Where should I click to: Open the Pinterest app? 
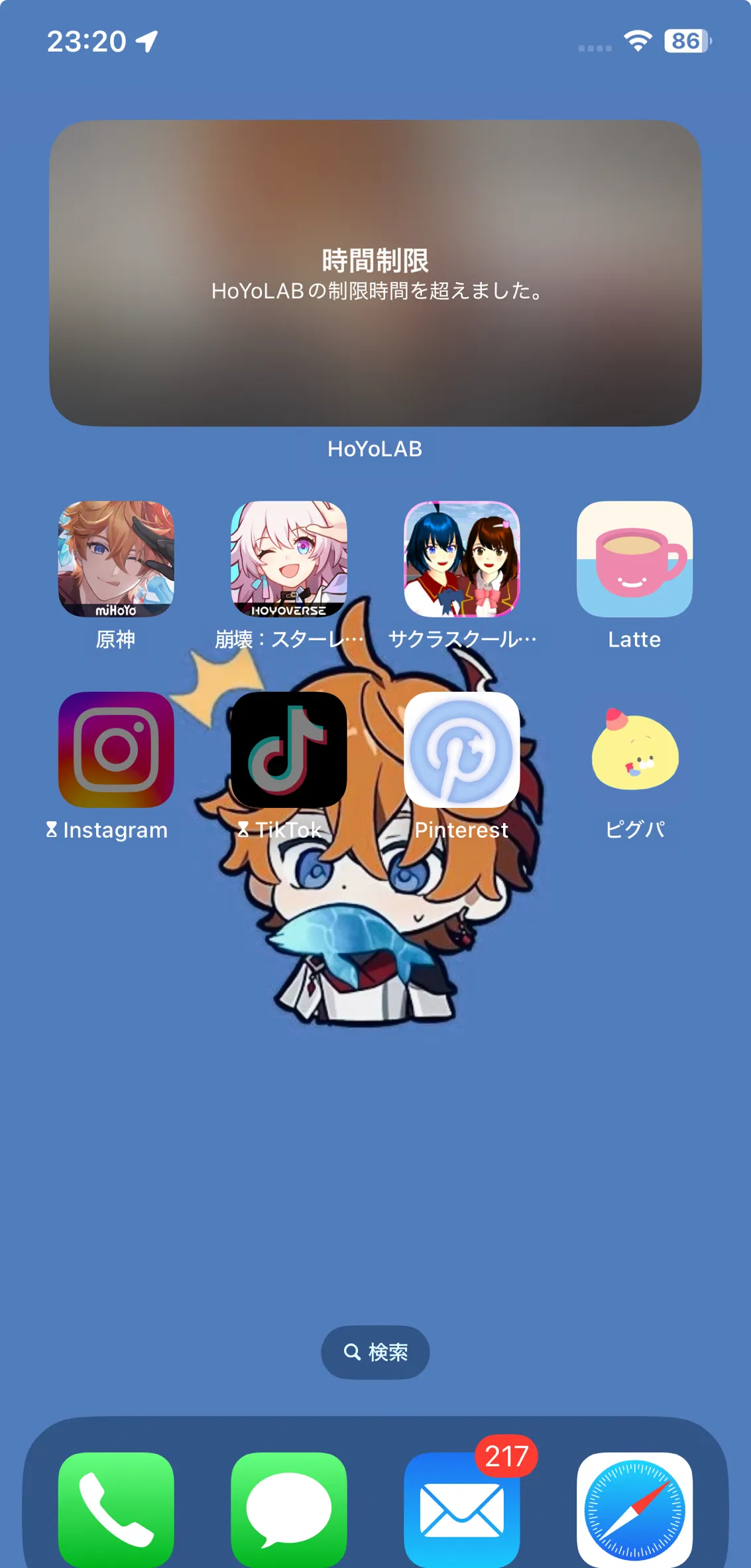tap(462, 750)
